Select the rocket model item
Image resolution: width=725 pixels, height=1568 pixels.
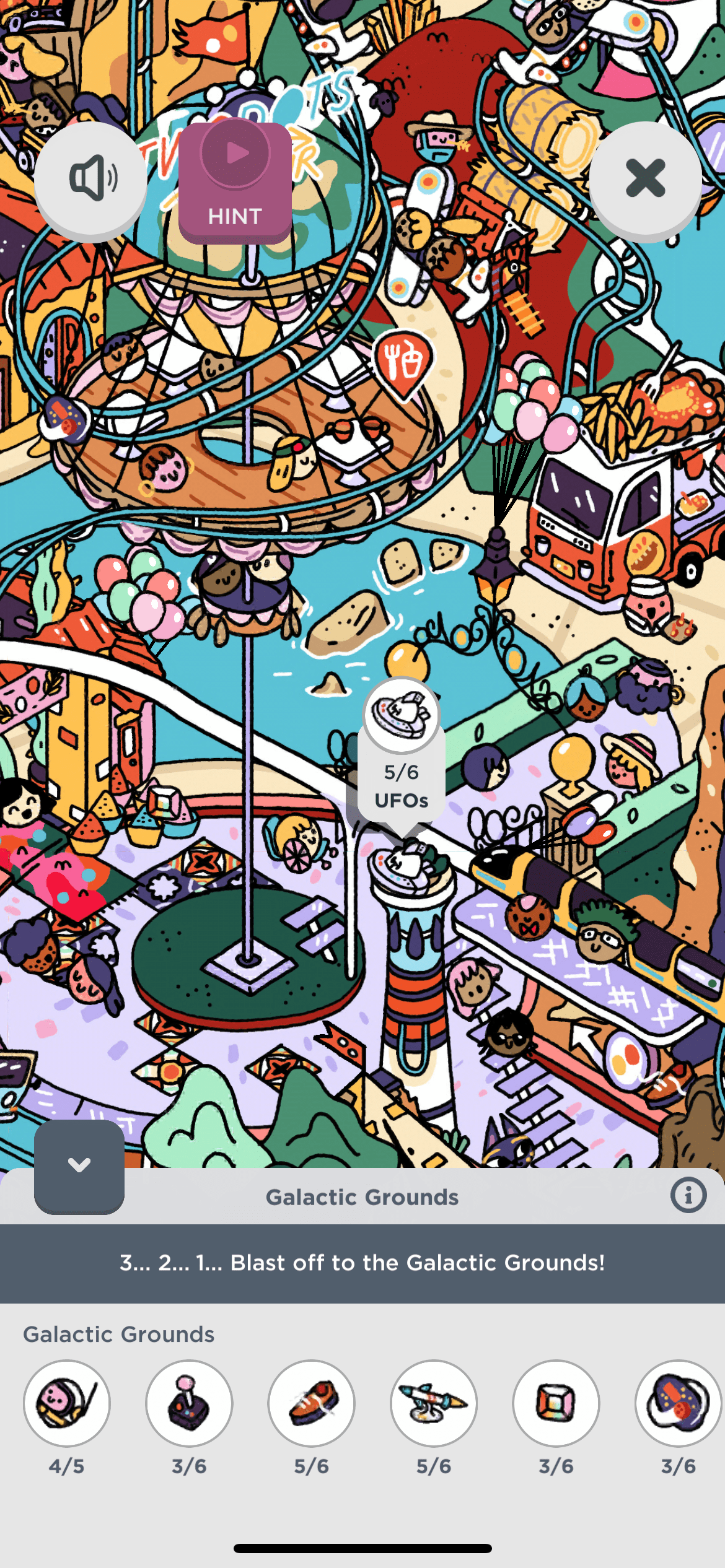coord(433,1403)
